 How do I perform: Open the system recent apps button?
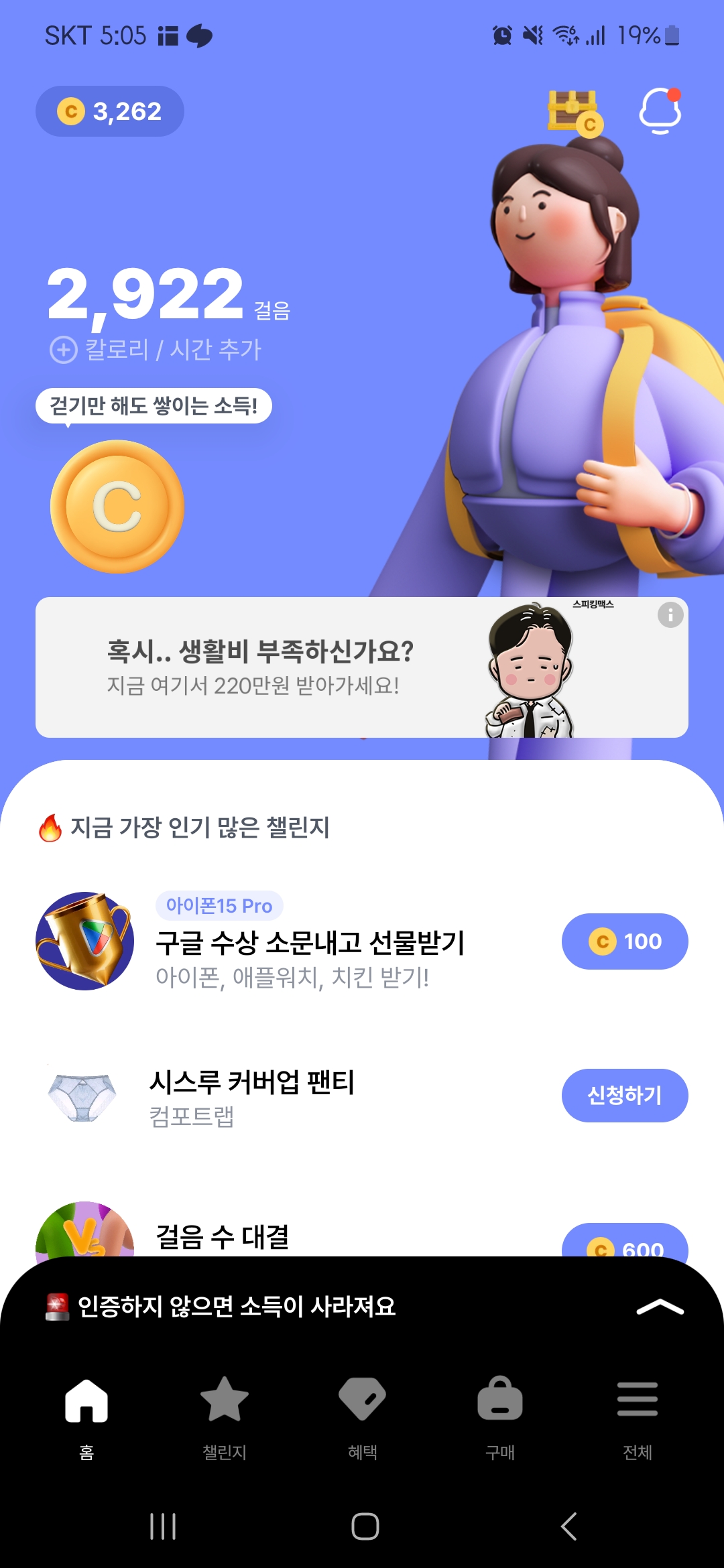(163, 1526)
